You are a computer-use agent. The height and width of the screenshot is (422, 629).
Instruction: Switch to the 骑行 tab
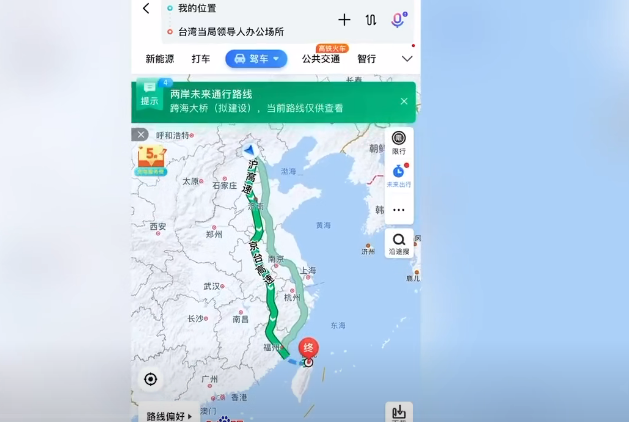367,59
